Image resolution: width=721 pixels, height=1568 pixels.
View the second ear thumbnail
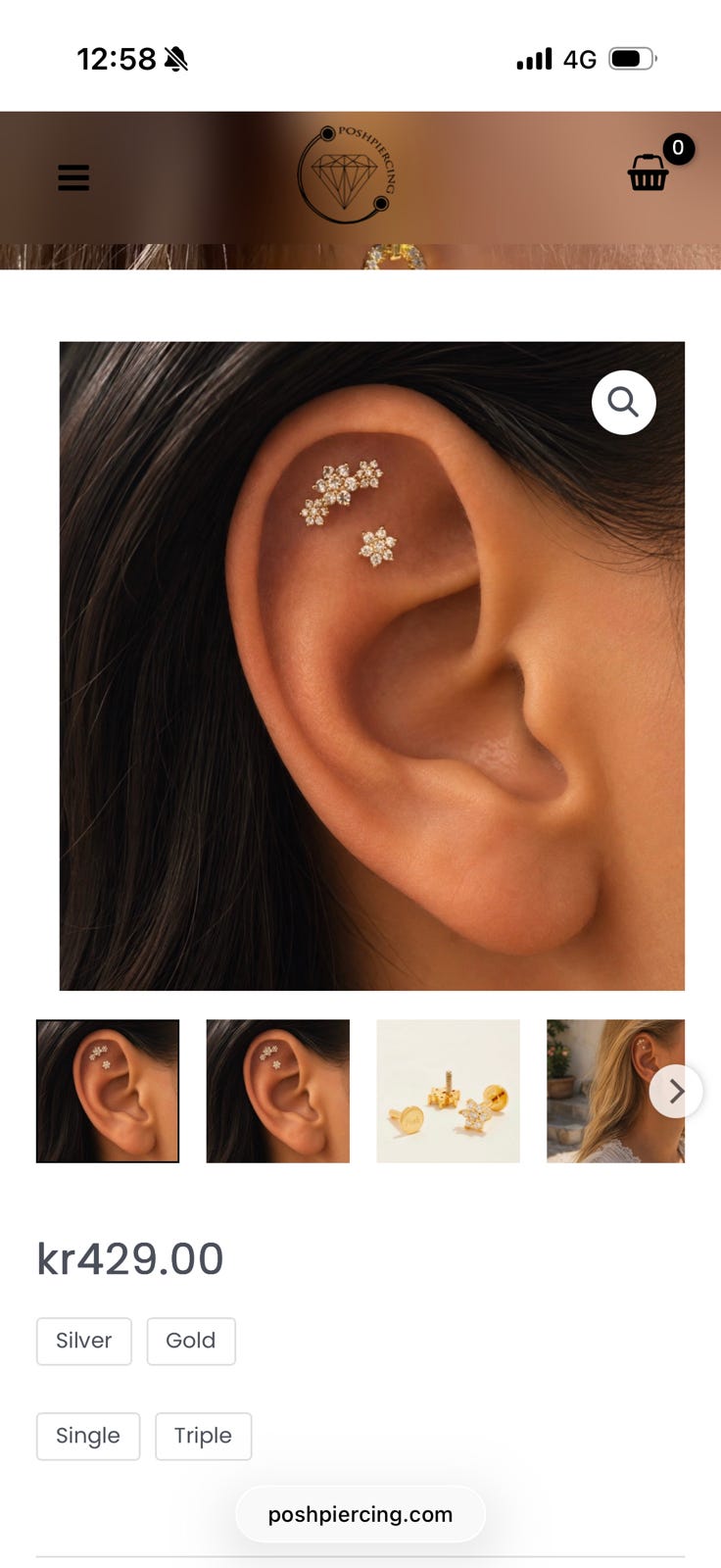[x=277, y=1091]
